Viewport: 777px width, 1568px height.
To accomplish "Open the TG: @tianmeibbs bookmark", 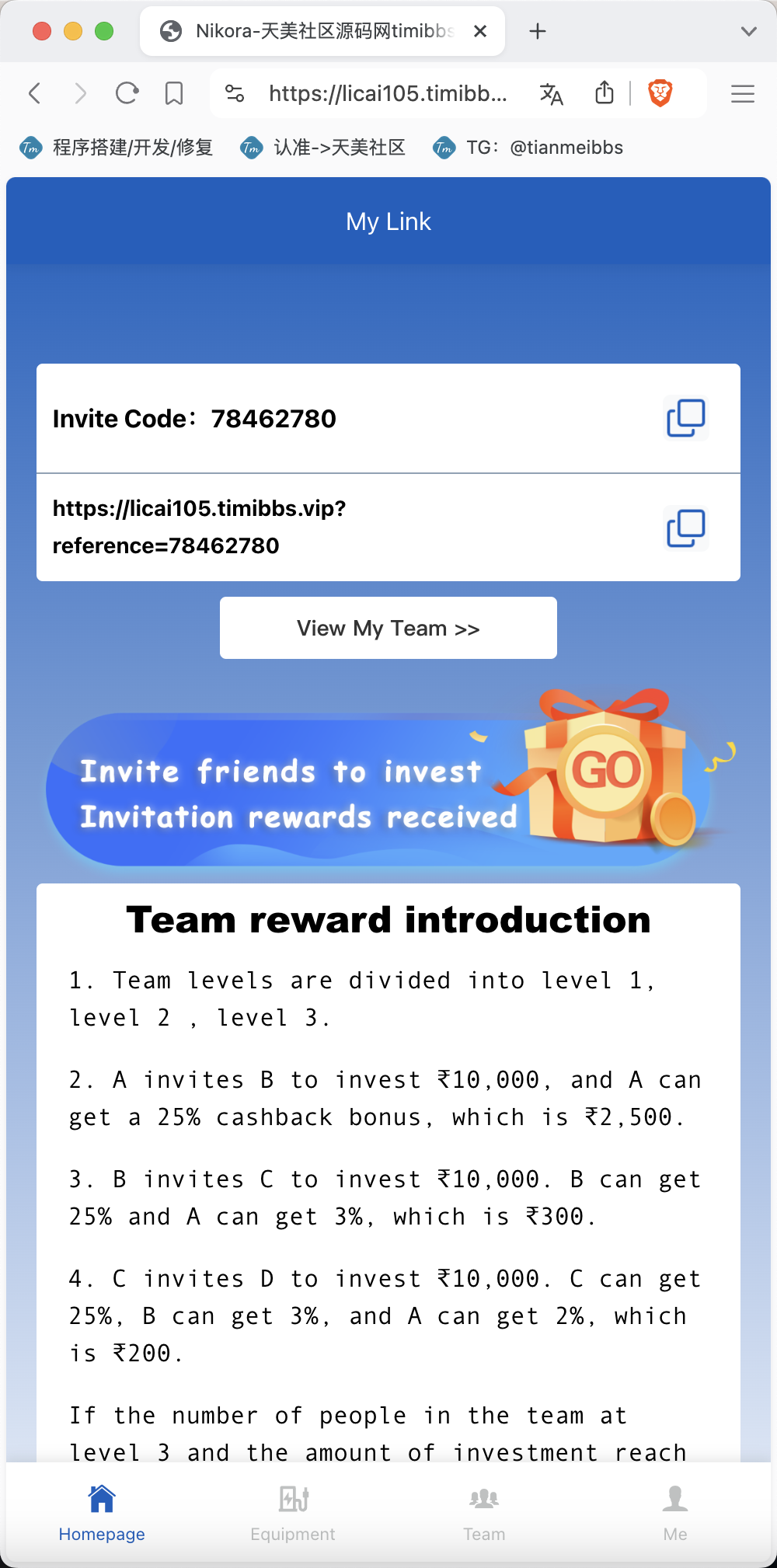I will coord(528,147).
